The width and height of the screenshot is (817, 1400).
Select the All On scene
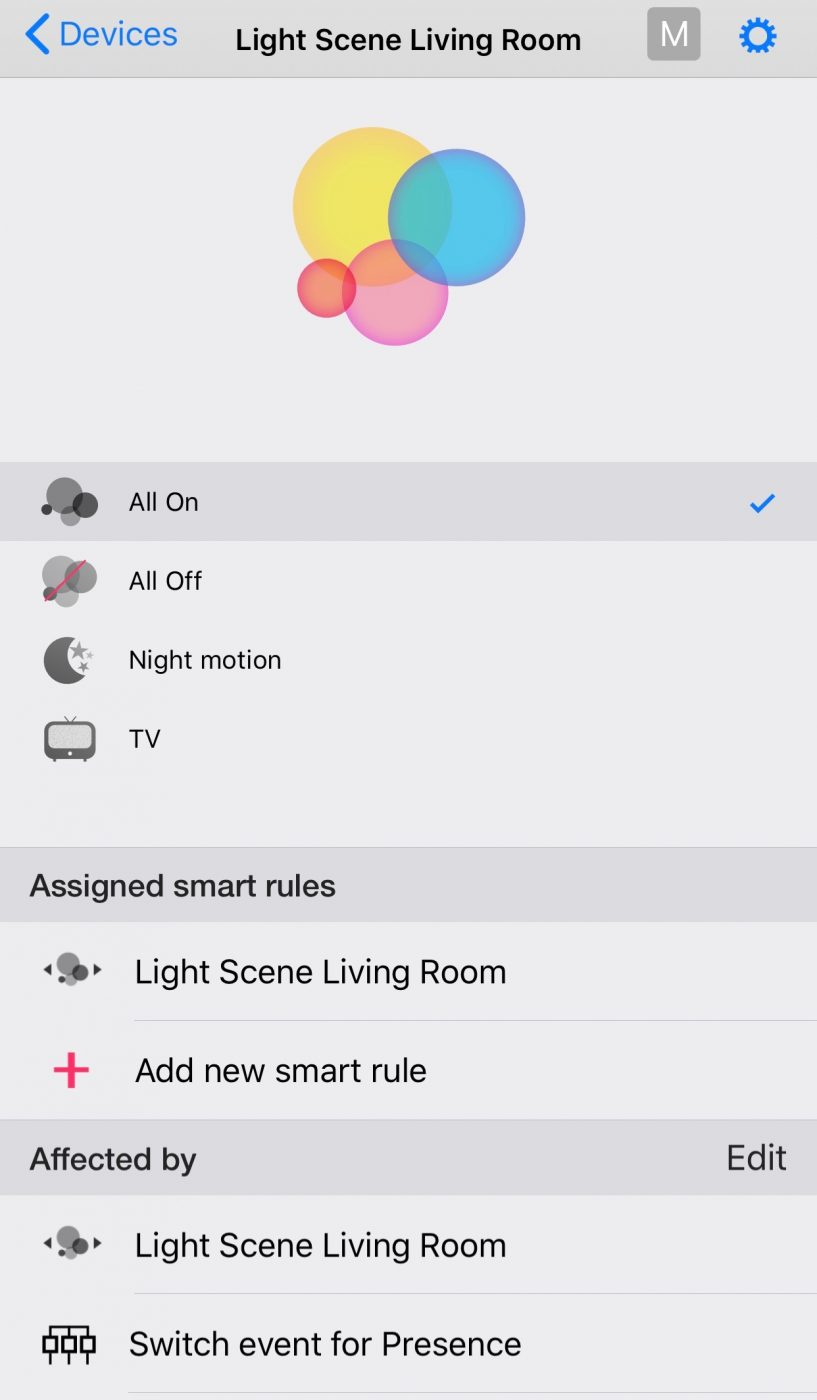(x=408, y=502)
